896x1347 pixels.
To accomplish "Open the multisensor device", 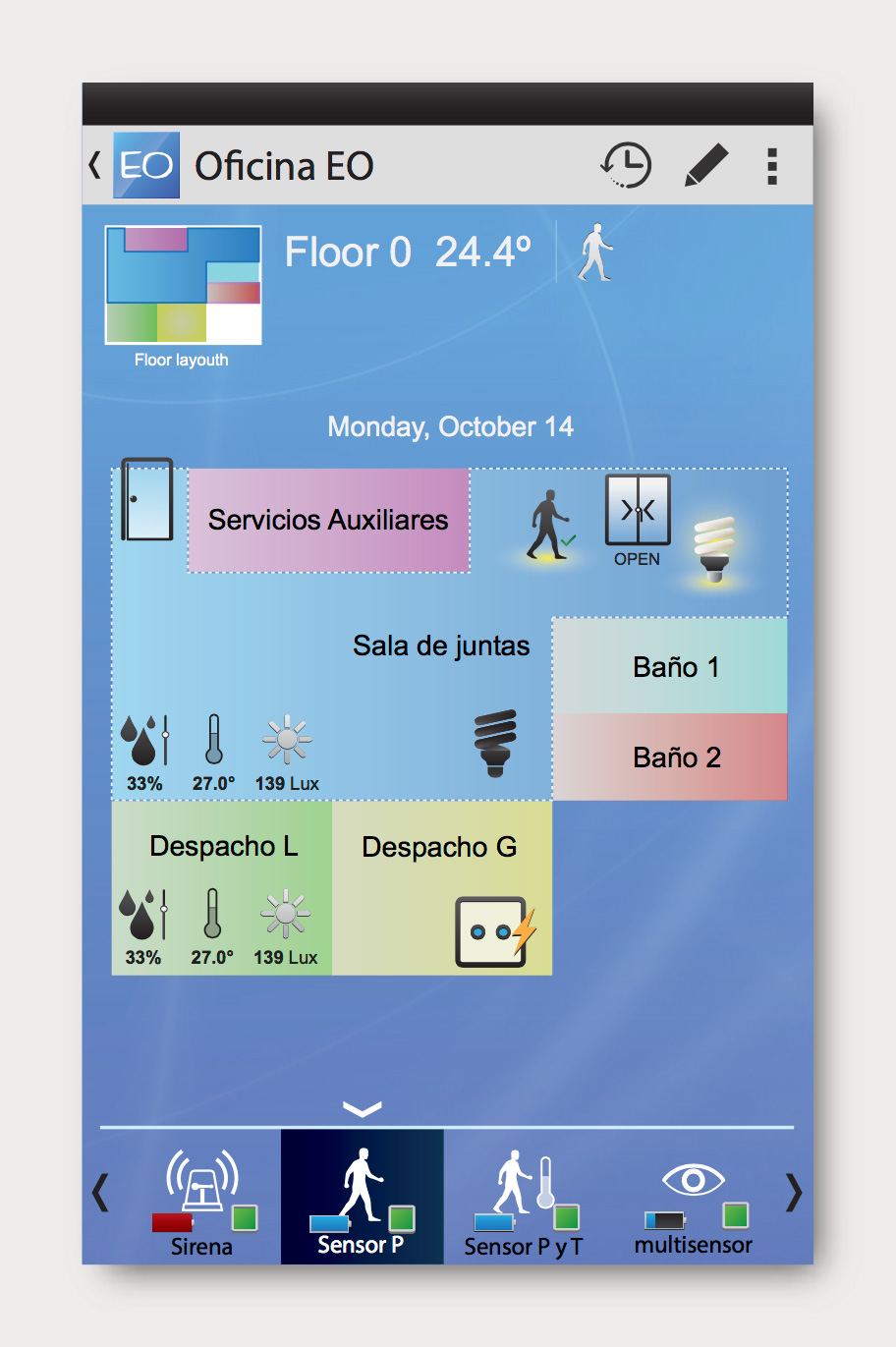I will (x=693, y=1203).
